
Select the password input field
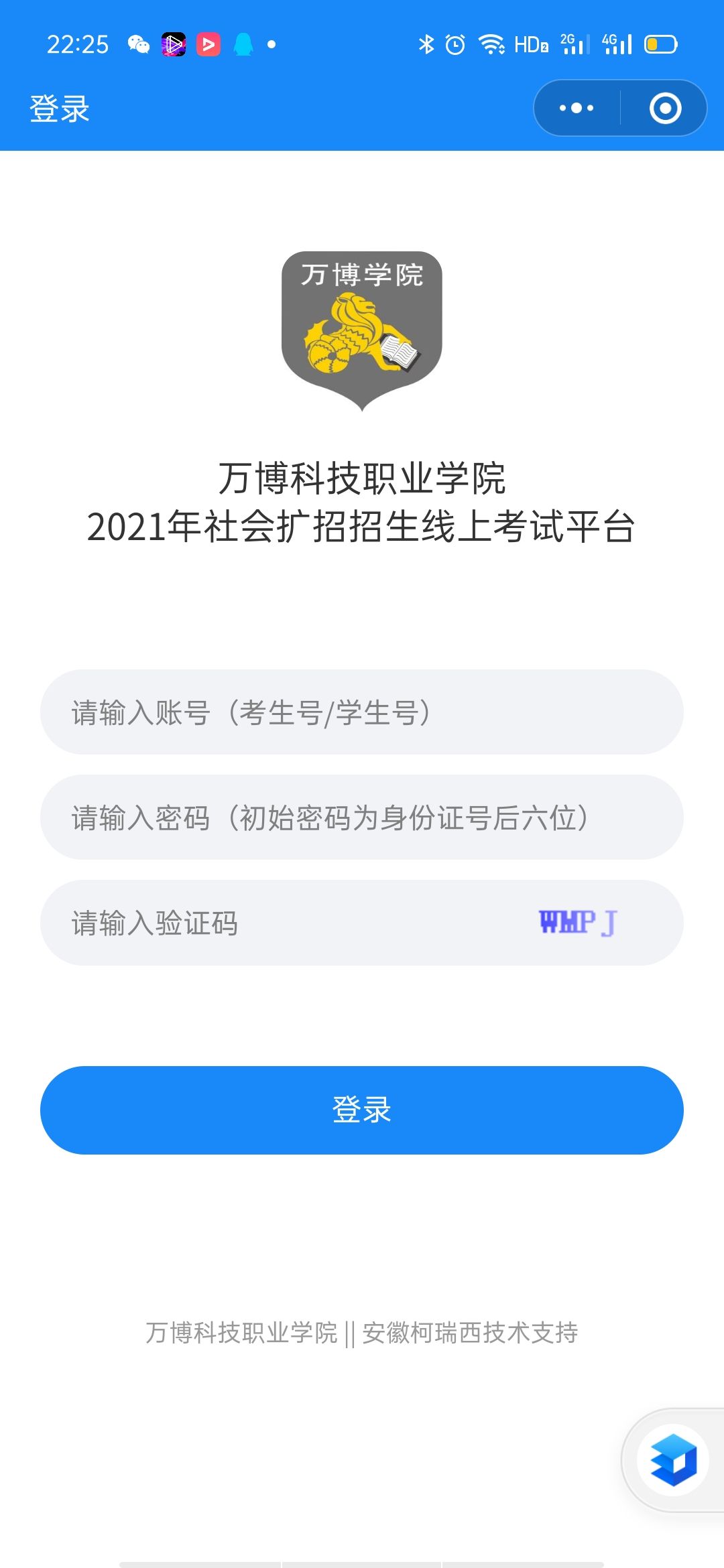click(362, 818)
